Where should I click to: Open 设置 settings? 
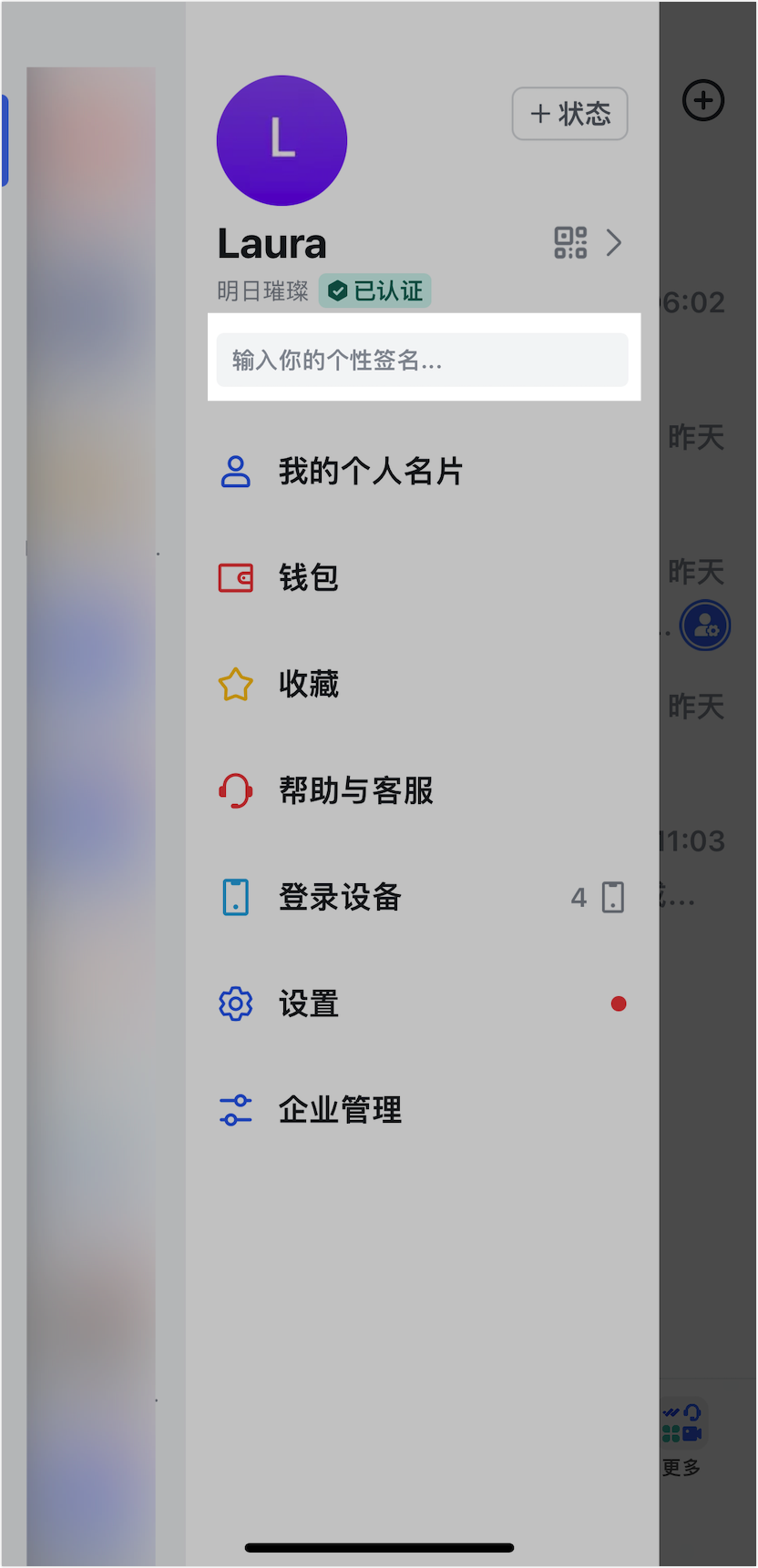422,1003
